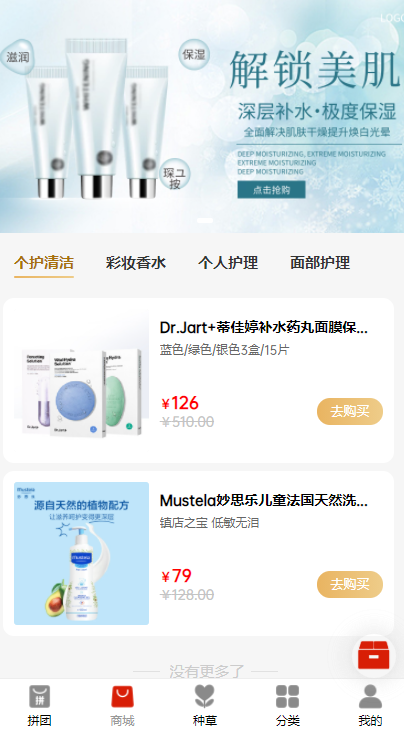404x732 pixels.
Task: Open the 解锁美肌 promotional banner
Action: click(202, 116)
